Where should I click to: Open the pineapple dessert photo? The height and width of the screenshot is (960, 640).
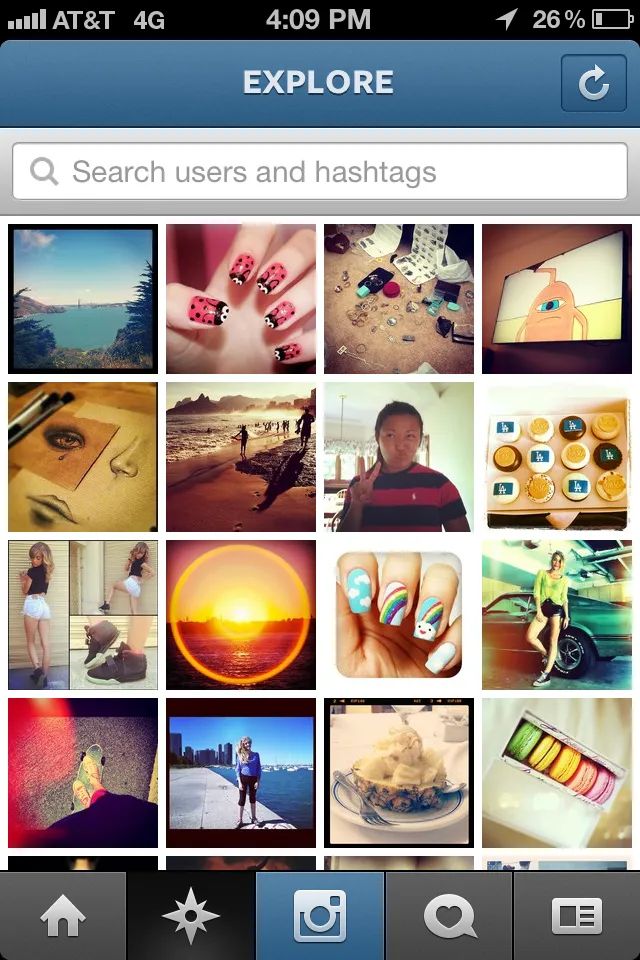tap(399, 773)
